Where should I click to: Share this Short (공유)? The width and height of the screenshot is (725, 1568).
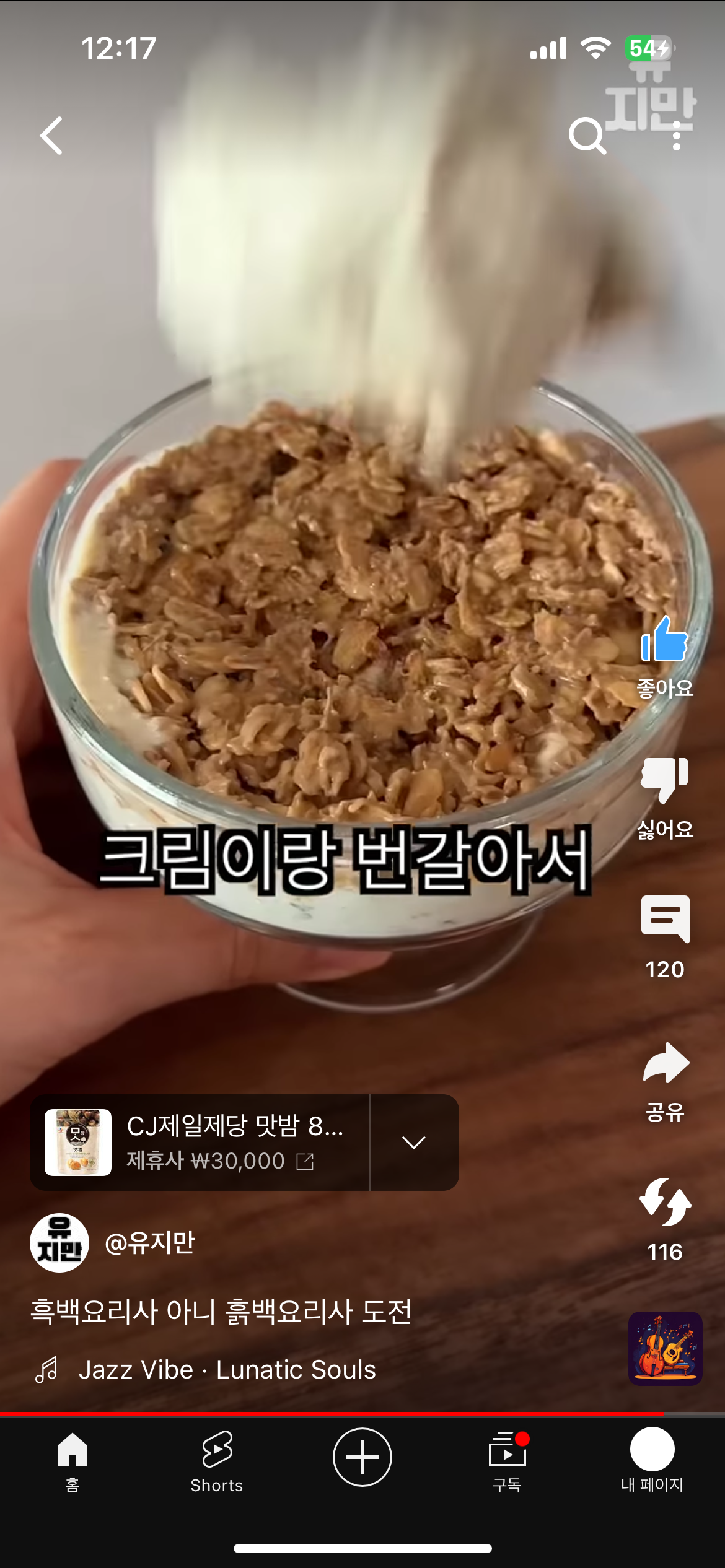[x=665, y=1064]
